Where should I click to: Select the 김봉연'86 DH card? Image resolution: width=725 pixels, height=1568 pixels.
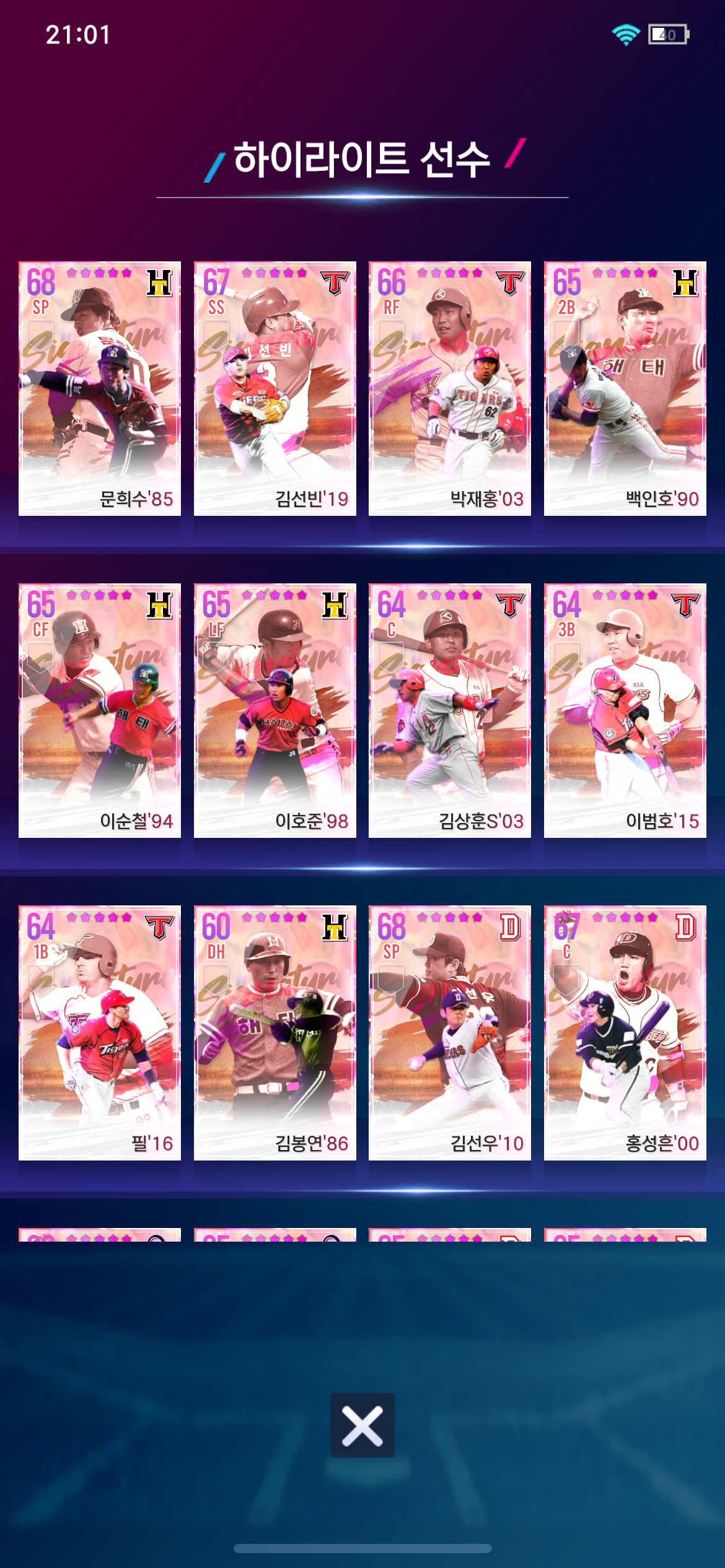275,1033
